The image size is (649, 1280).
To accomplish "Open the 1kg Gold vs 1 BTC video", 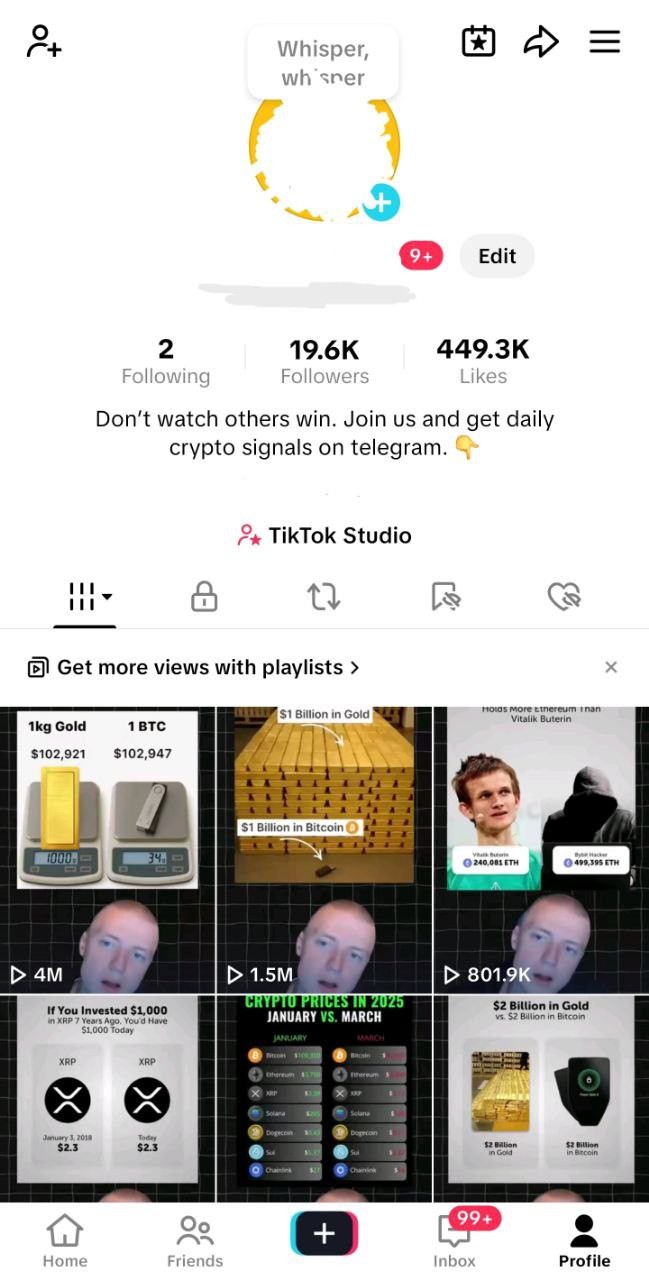I will tap(108, 848).
